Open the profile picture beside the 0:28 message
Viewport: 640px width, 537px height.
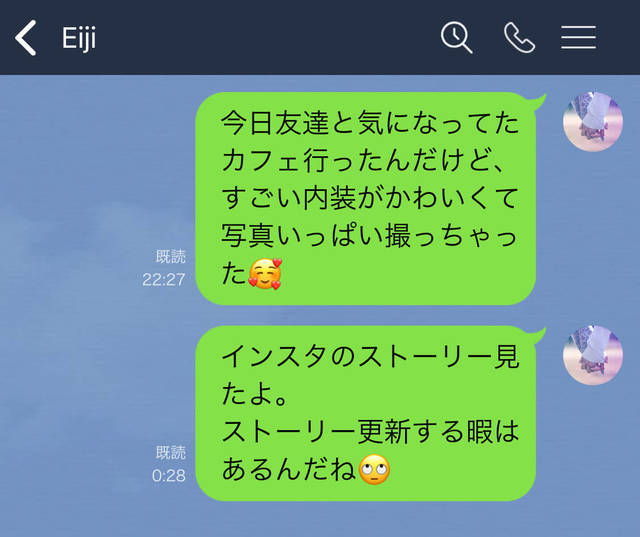(593, 355)
